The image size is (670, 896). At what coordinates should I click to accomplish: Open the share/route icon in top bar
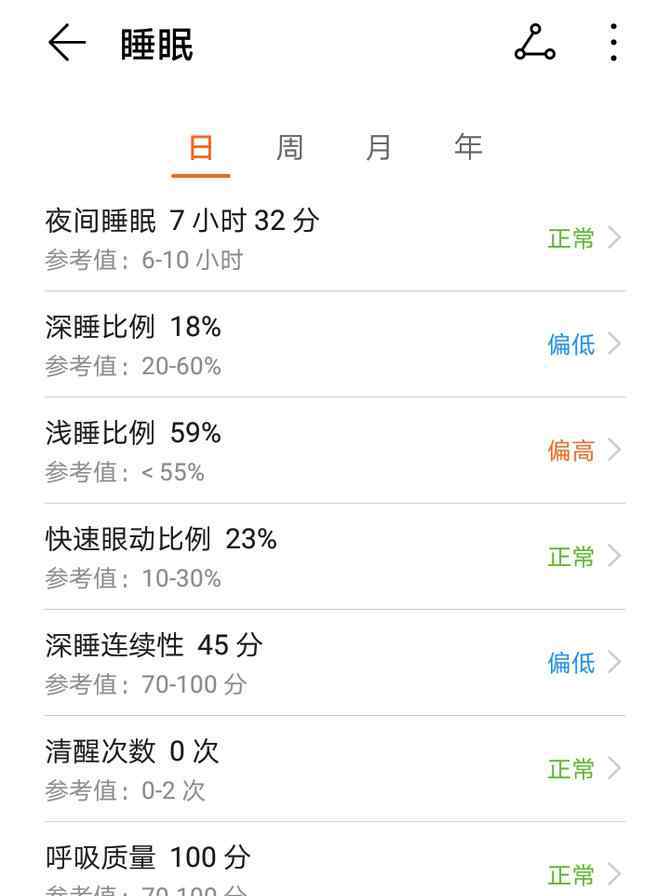click(x=534, y=43)
